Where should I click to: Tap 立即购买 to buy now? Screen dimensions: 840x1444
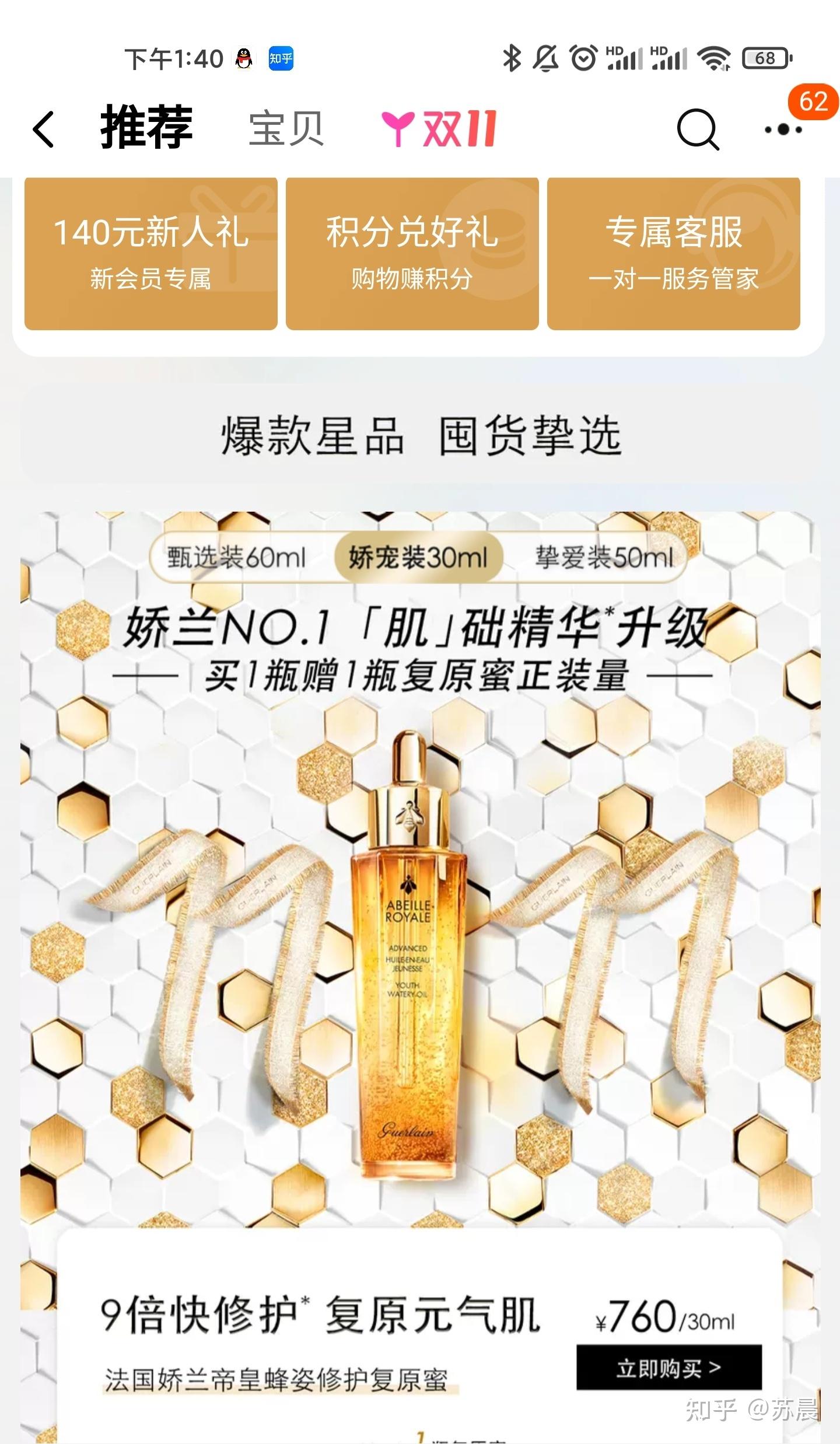(668, 1368)
